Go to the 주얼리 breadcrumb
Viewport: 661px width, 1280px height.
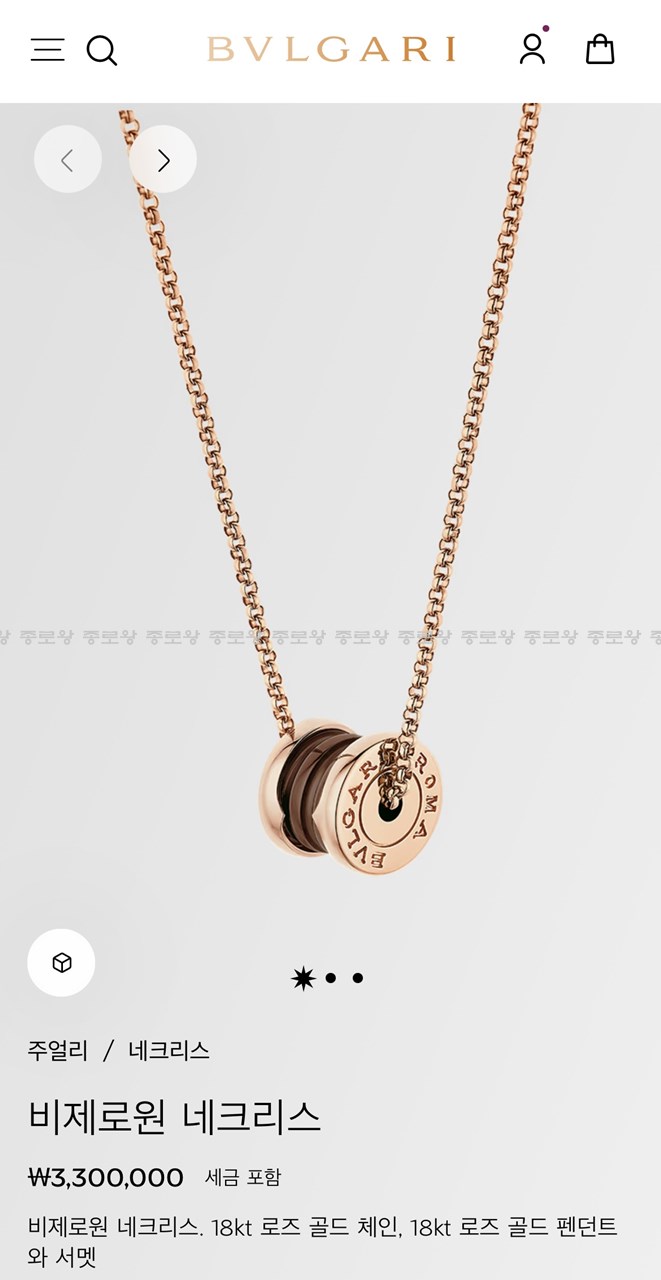point(57,1050)
